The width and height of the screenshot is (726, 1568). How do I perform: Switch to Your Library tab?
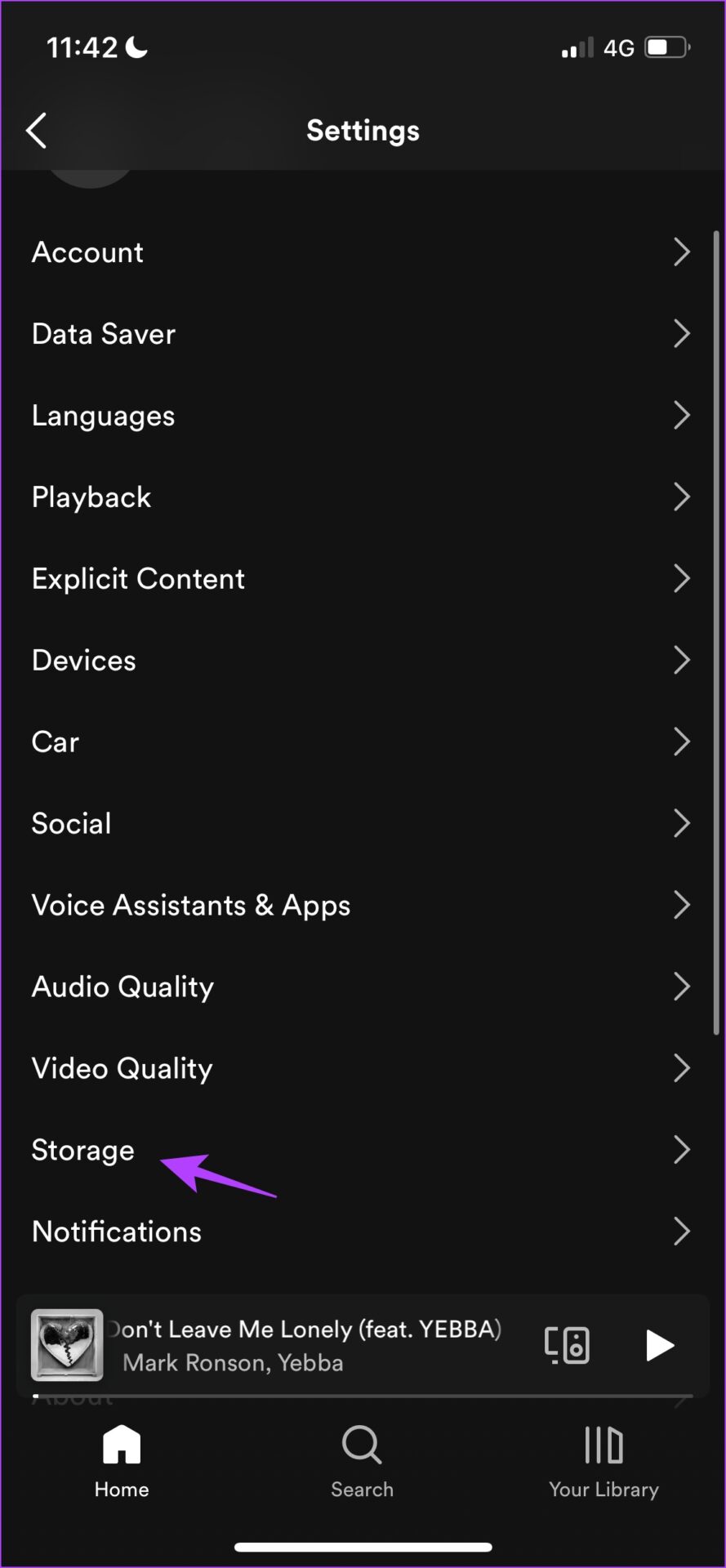click(x=604, y=1462)
